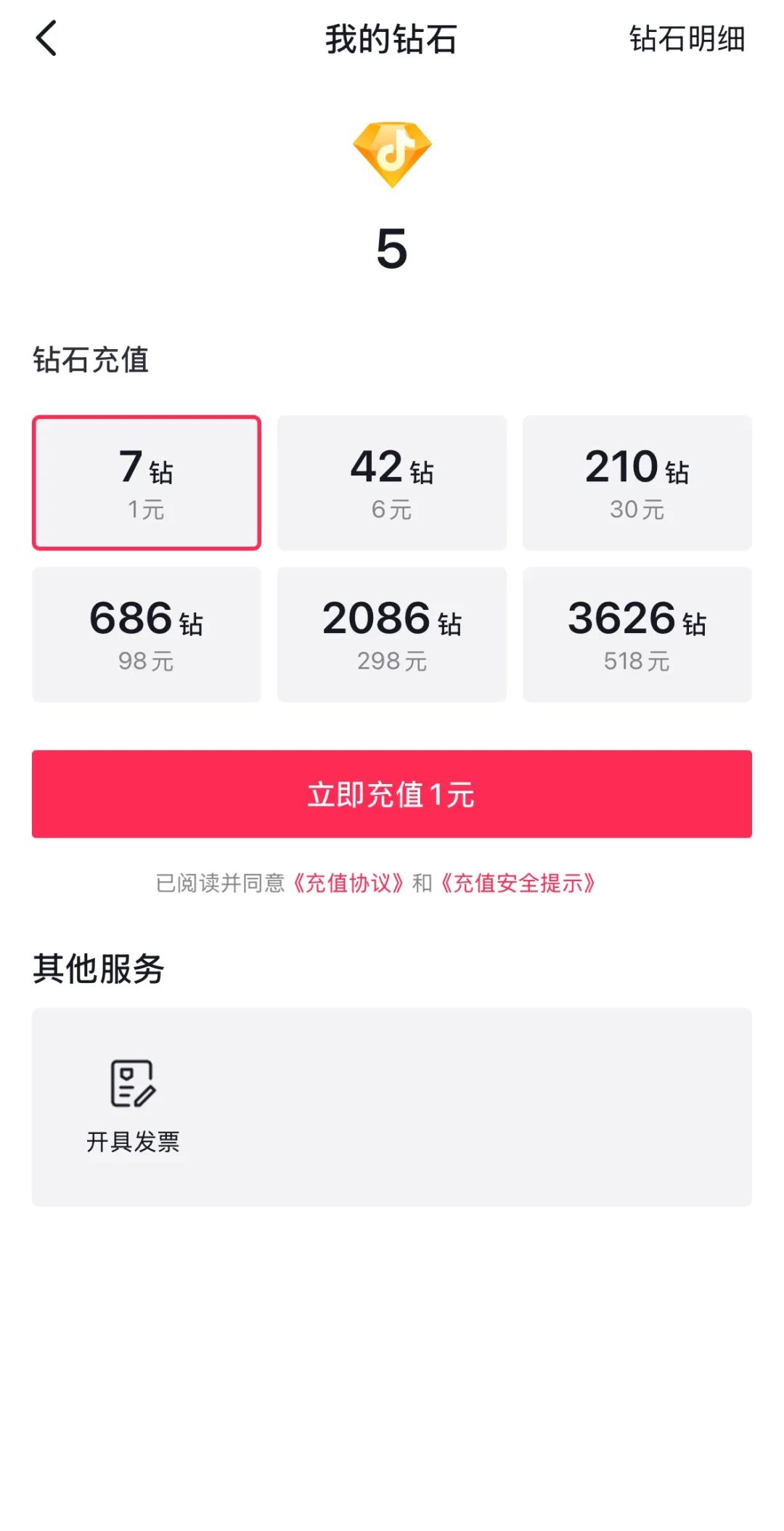Image resolution: width=784 pixels, height=1531 pixels.
Task: Choose the 210钻 for 30元 package
Action: 637,483
